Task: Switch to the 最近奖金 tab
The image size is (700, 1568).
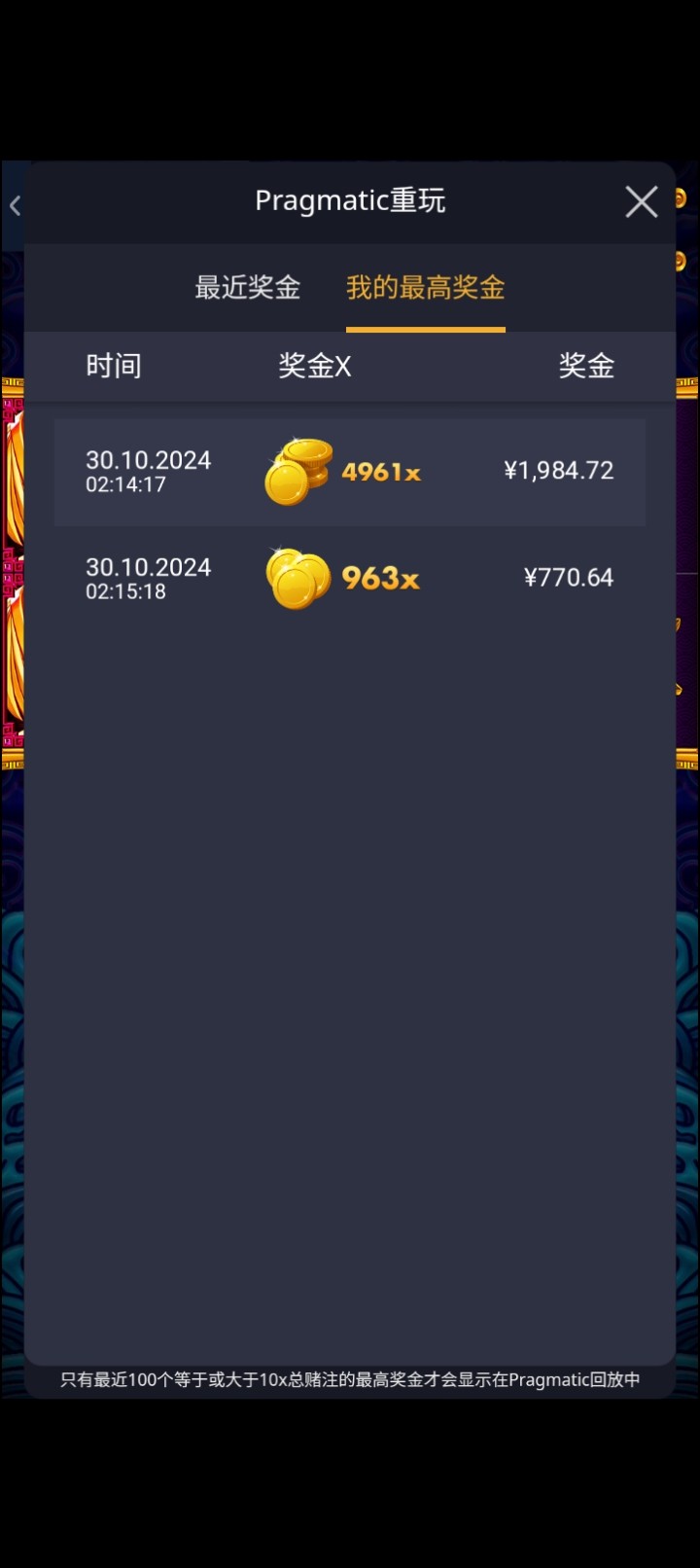Action: click(x=248, y=288)
